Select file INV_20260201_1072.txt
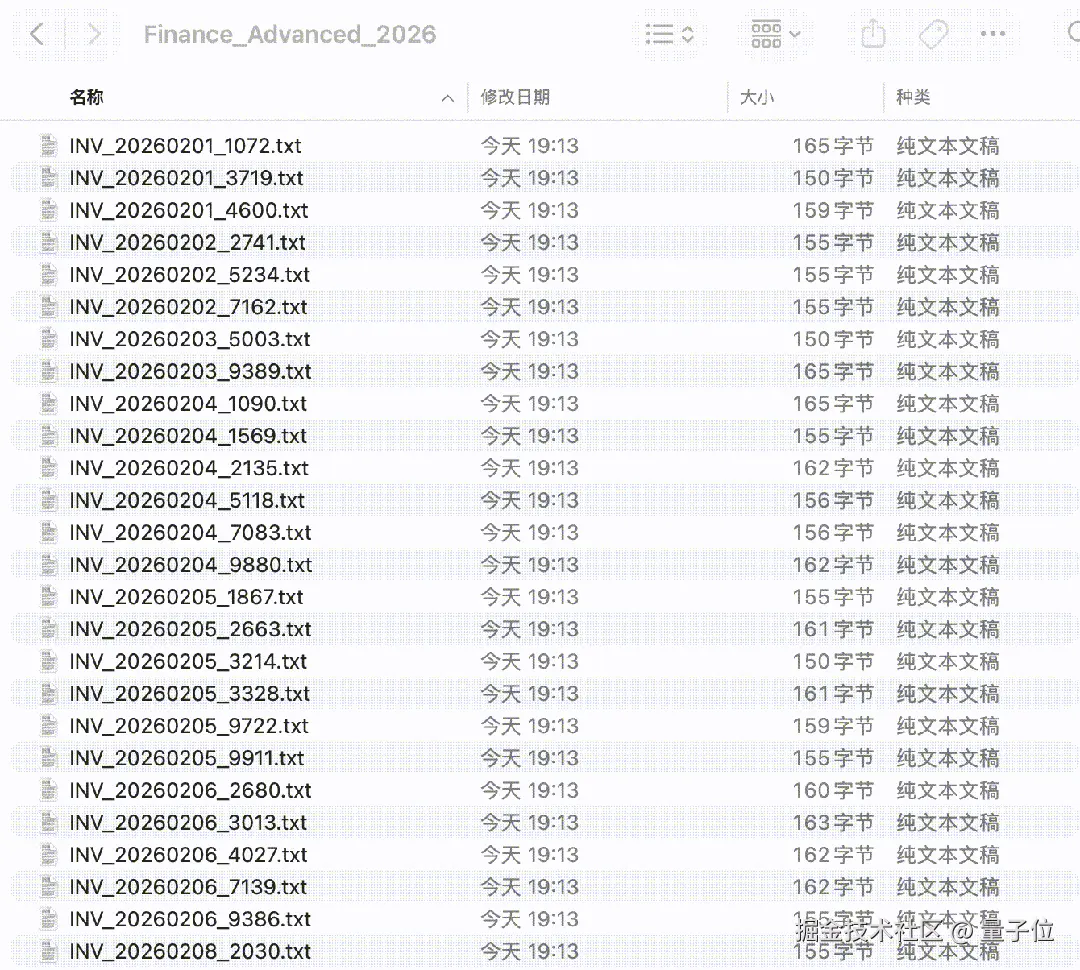This screenshot has height=970, width=1080. pyautogui.click(x=185, y=146)
